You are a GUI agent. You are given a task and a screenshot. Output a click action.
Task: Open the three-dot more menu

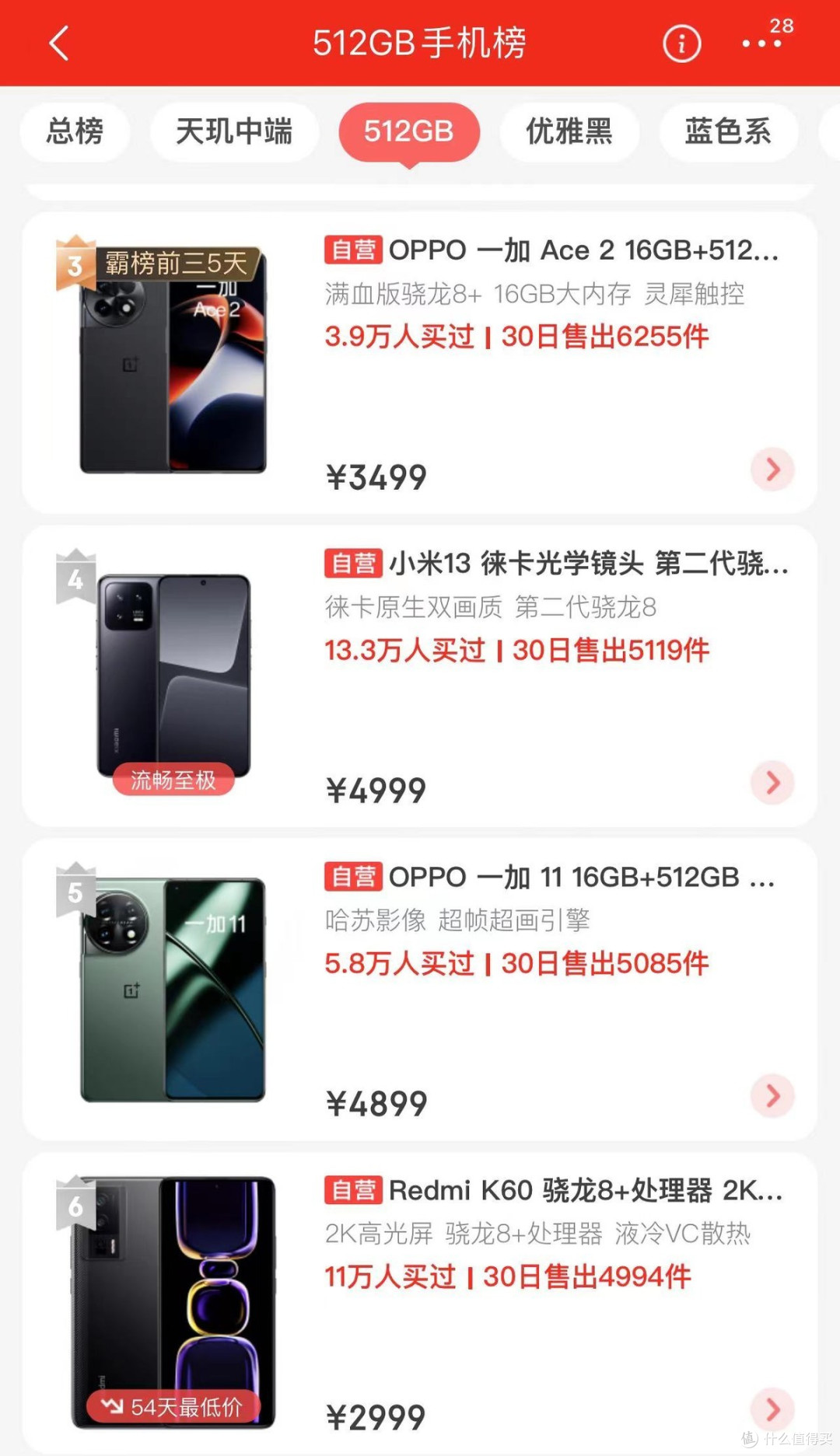click(x=761, y=44)
